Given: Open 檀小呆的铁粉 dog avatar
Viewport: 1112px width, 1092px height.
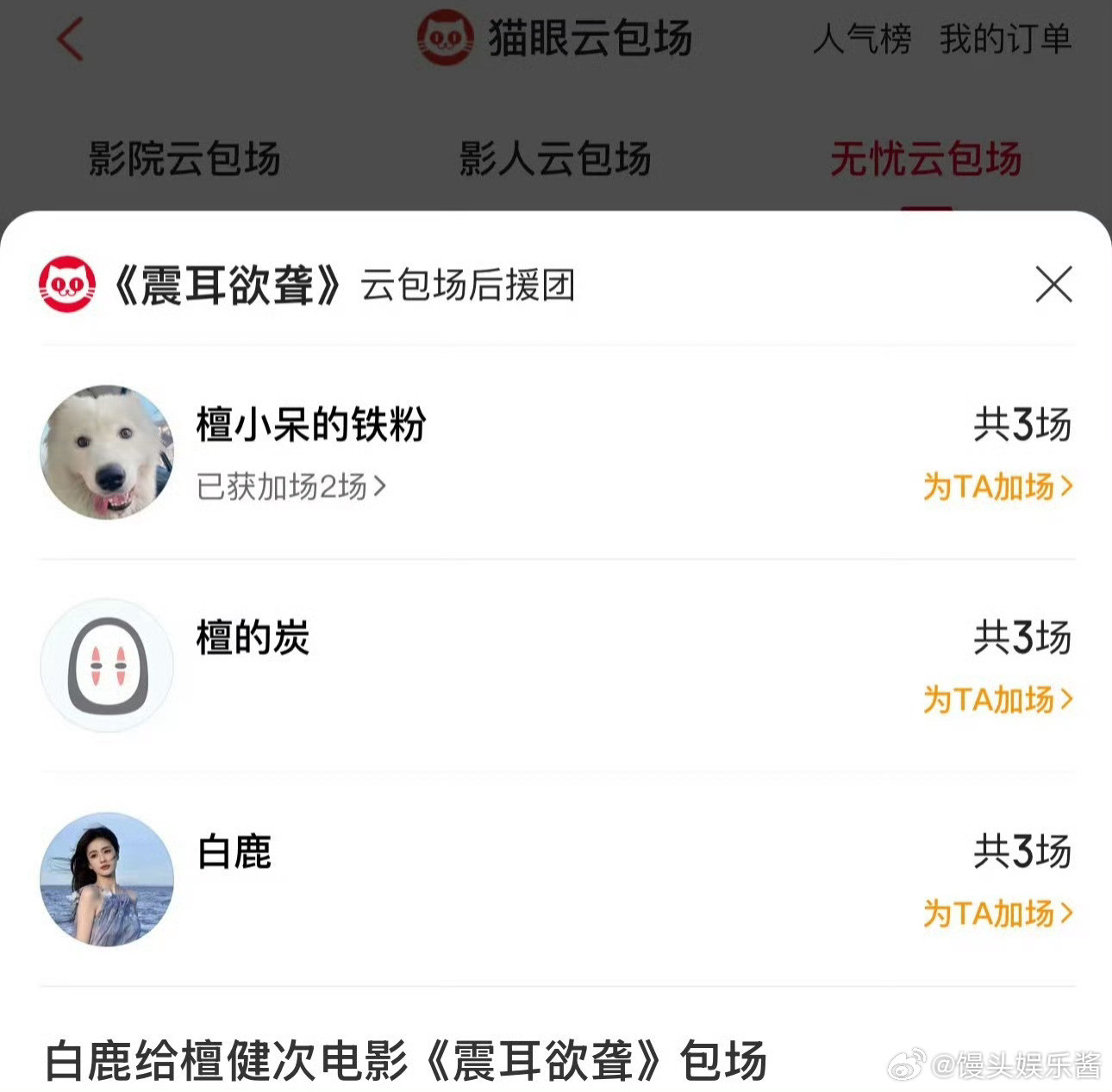Looking at the screenshot, I should (107, 452).
